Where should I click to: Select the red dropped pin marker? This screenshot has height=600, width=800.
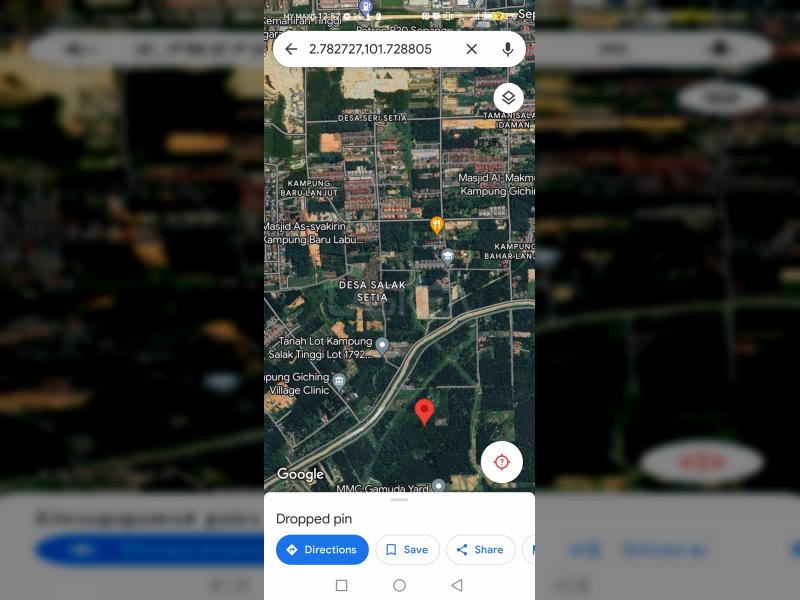pos(424,411)
